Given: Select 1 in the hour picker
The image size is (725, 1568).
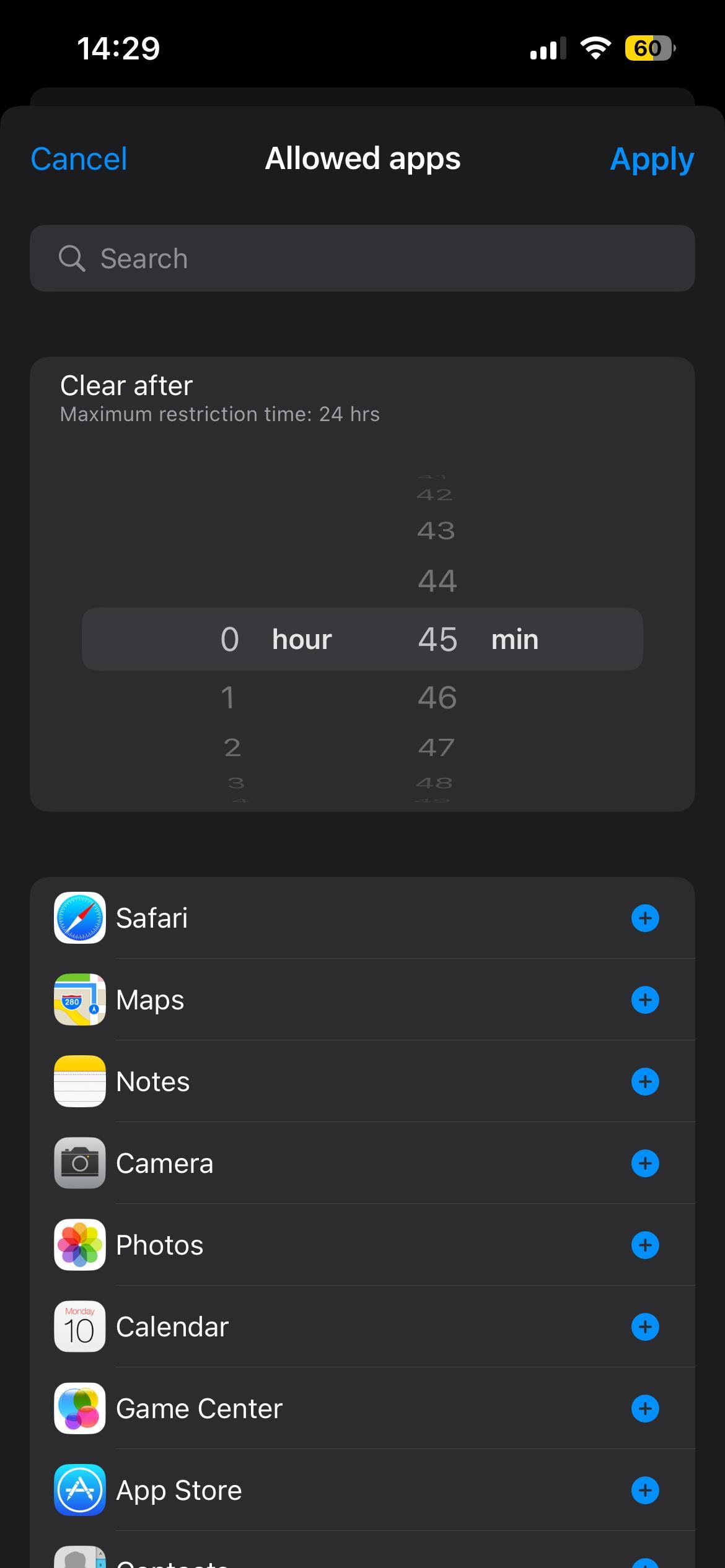Looking at the screenshot, I should (x=228, y=698).
